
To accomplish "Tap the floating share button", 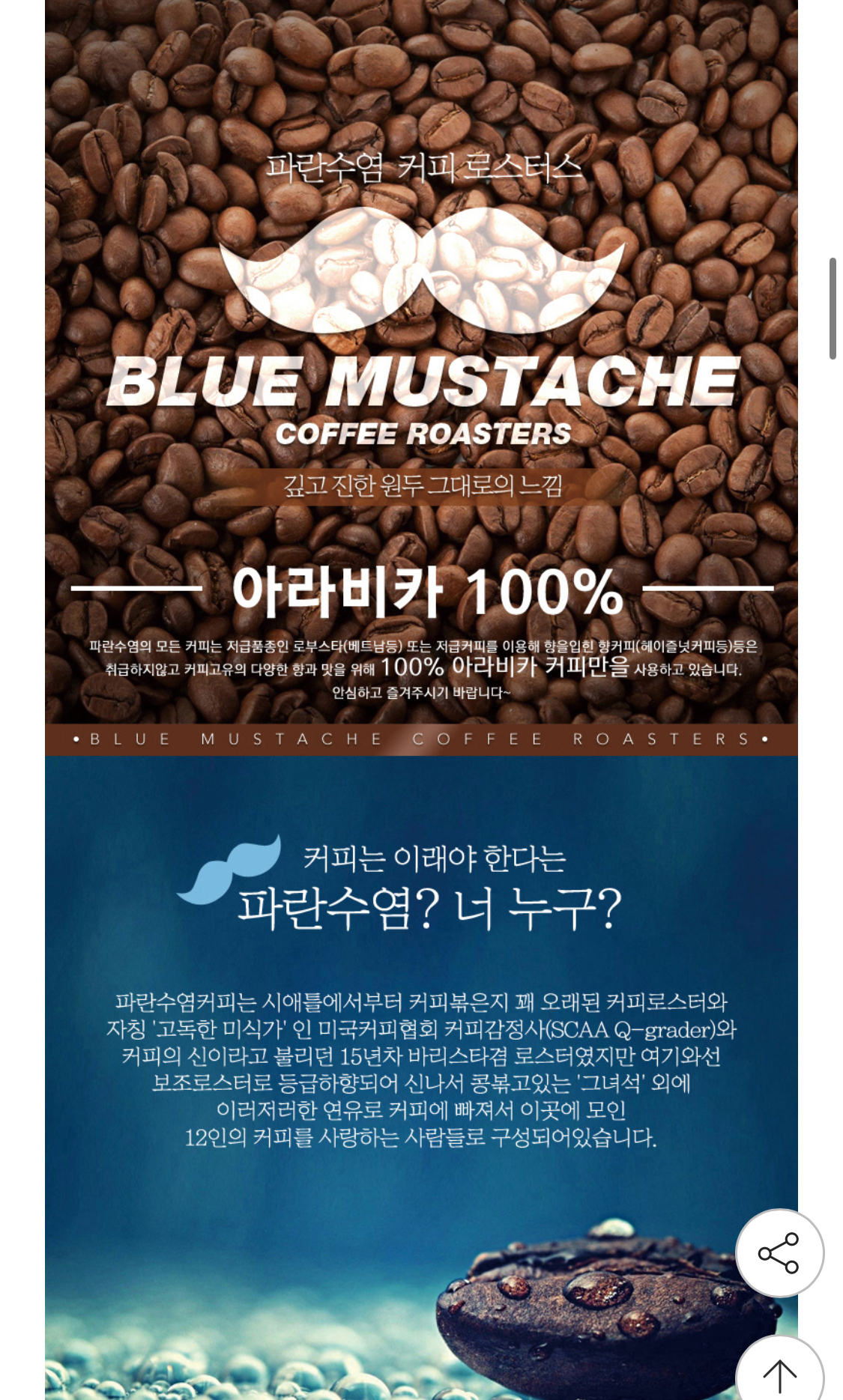I will coord(779,1253).
